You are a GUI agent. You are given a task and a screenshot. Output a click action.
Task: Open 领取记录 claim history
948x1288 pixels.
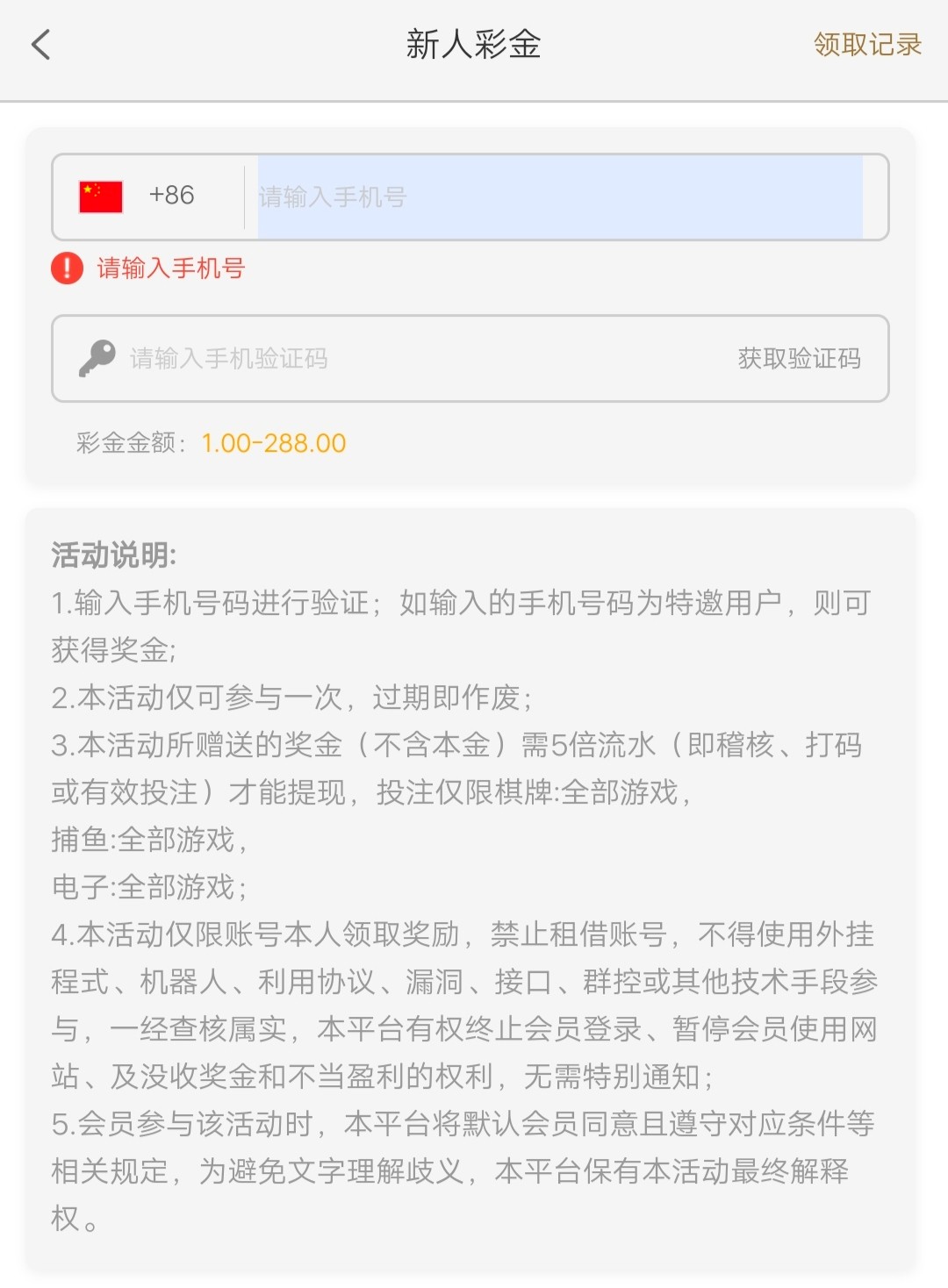866,44
